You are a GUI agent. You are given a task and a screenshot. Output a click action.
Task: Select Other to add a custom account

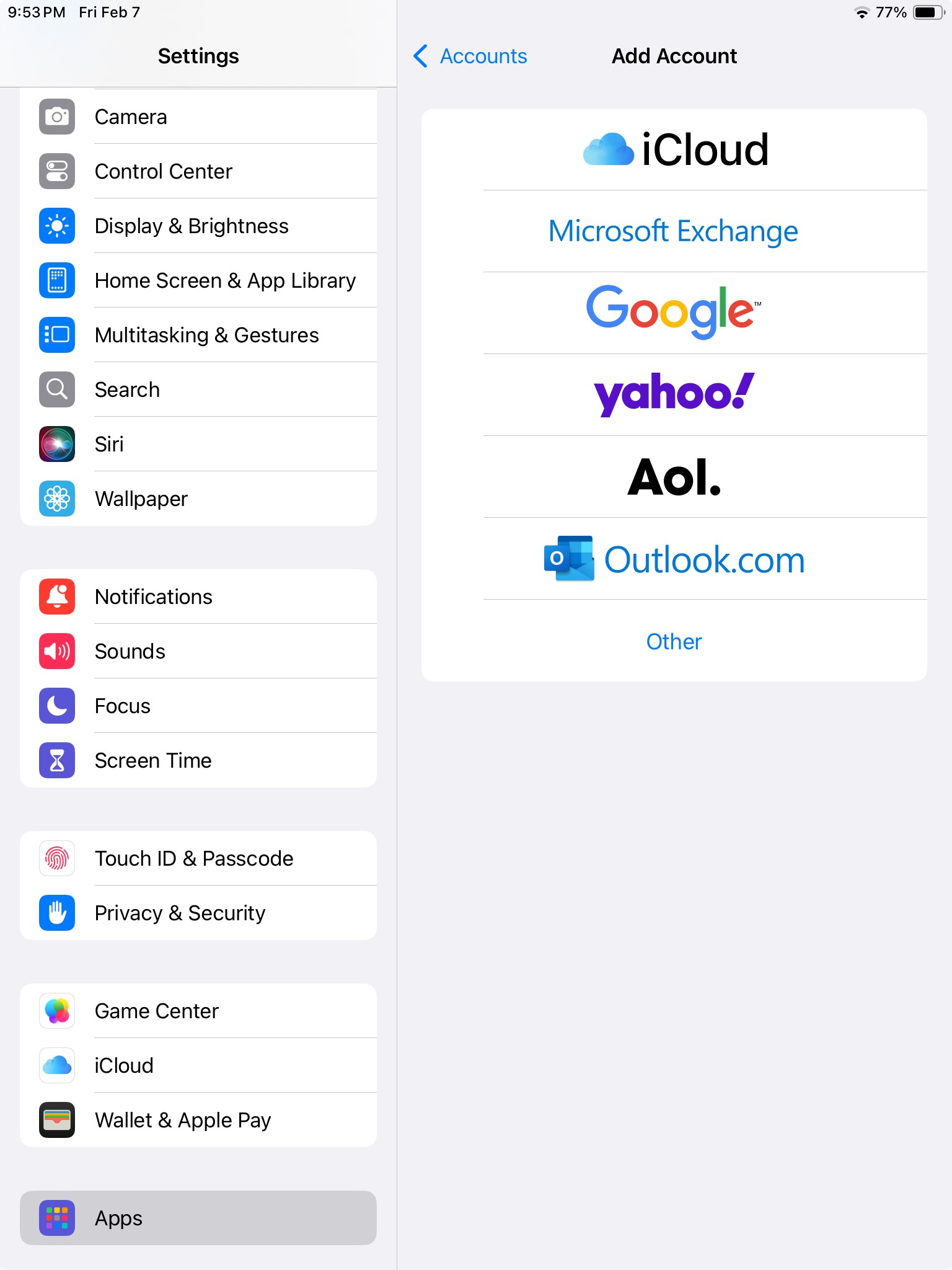click(674, 642)
